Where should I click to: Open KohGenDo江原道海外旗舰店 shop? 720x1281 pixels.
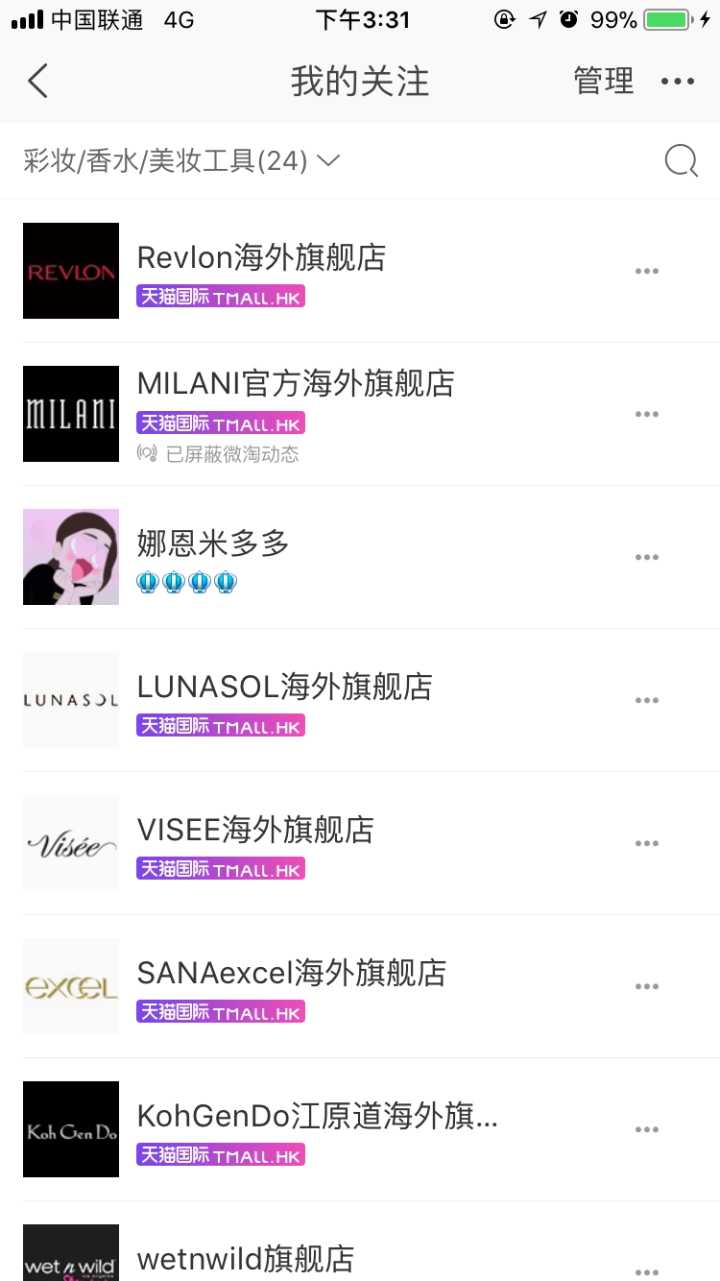[316, 1116]
